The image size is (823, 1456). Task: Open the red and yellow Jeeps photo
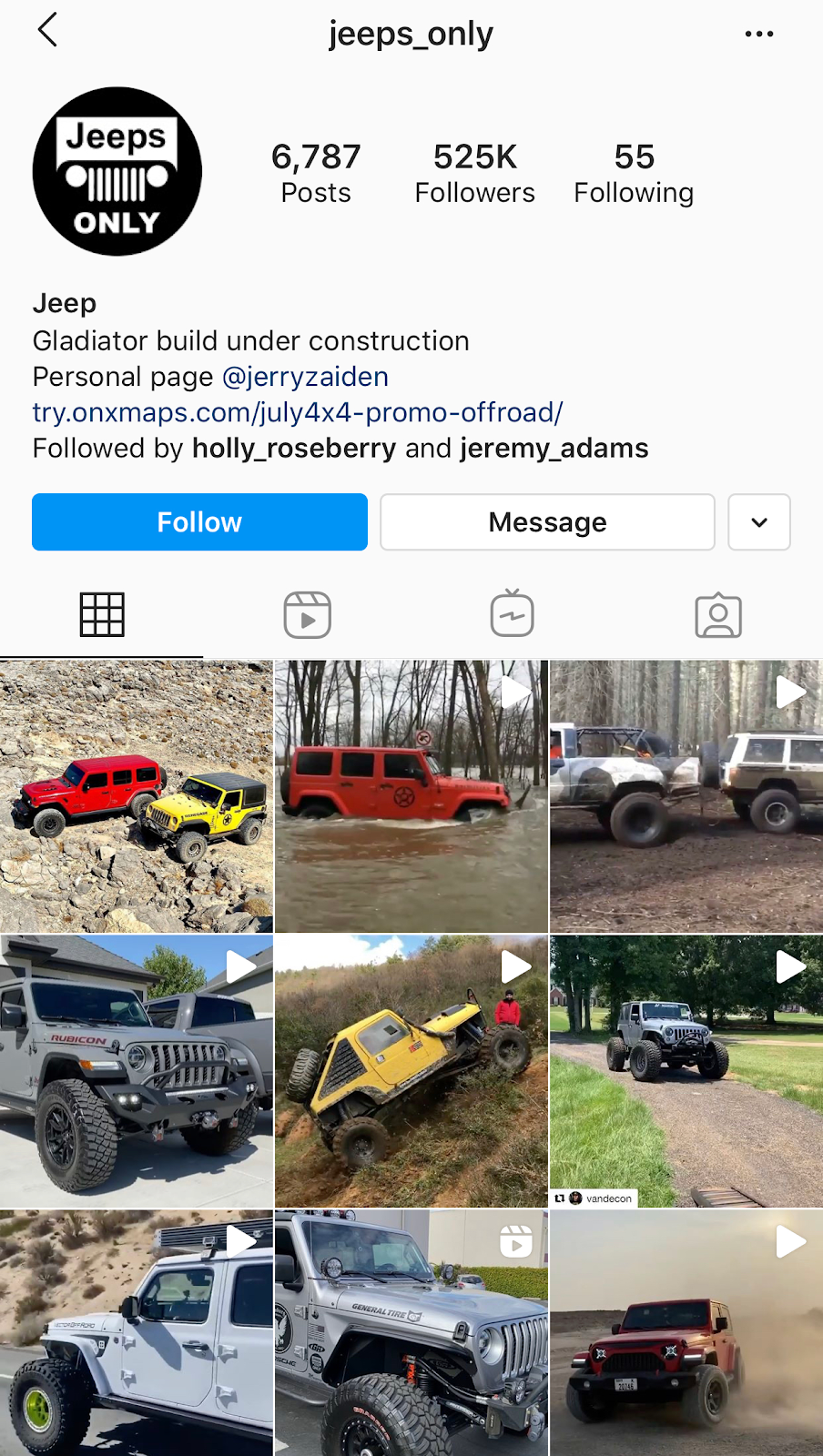(137, 796)
